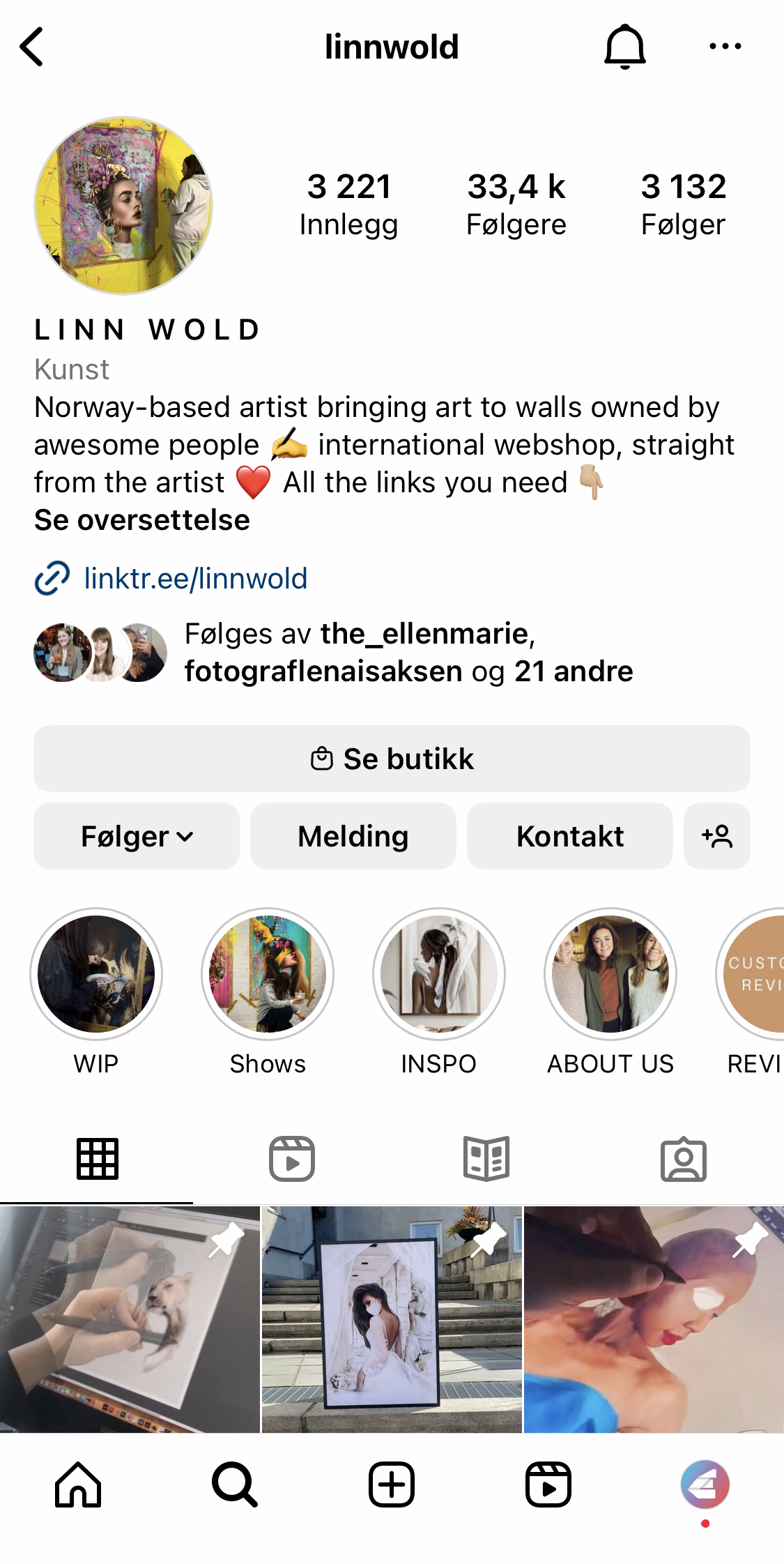Image resolution: width=784 pixels, height=1564 pixels.
Task: Show suggested accounts with add-person icon
Action: pyautogui.click(x=717, y=836)
